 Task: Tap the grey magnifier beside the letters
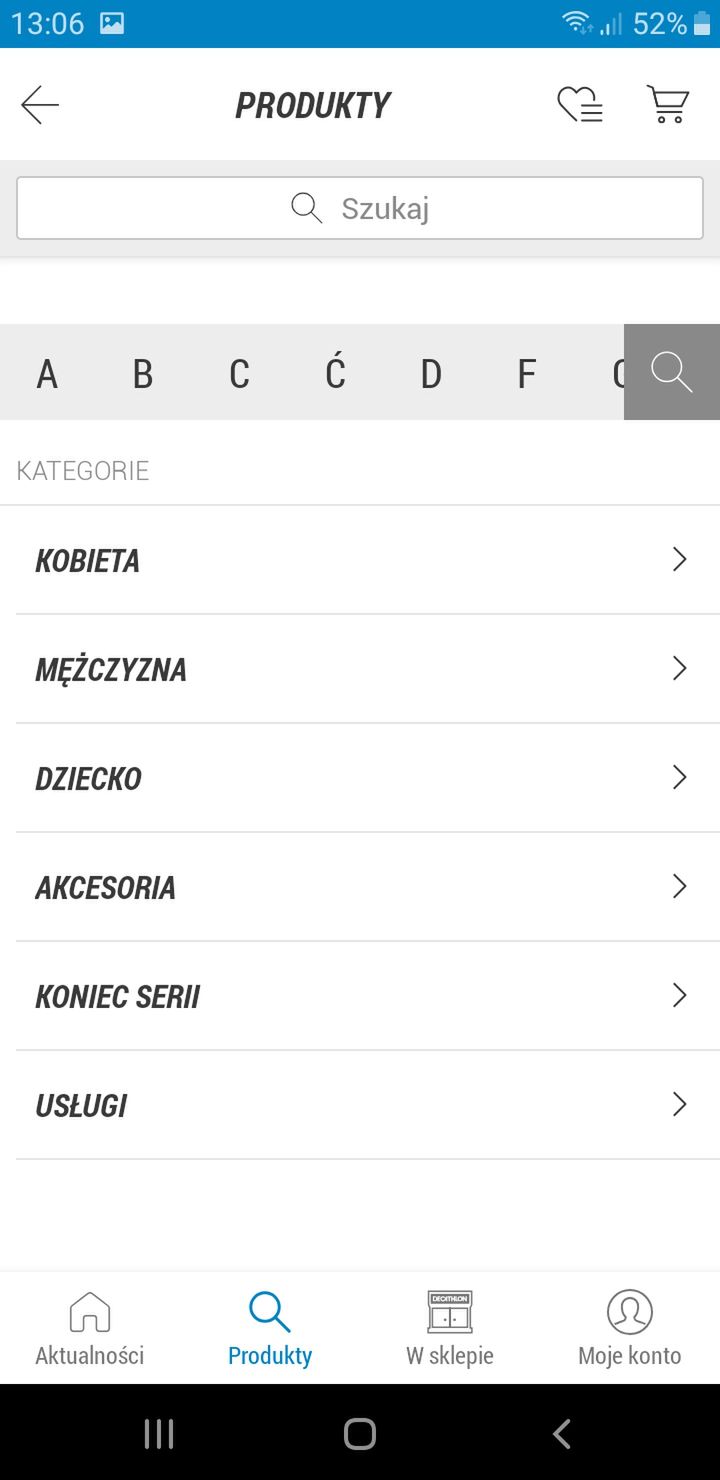coord(672,372)
